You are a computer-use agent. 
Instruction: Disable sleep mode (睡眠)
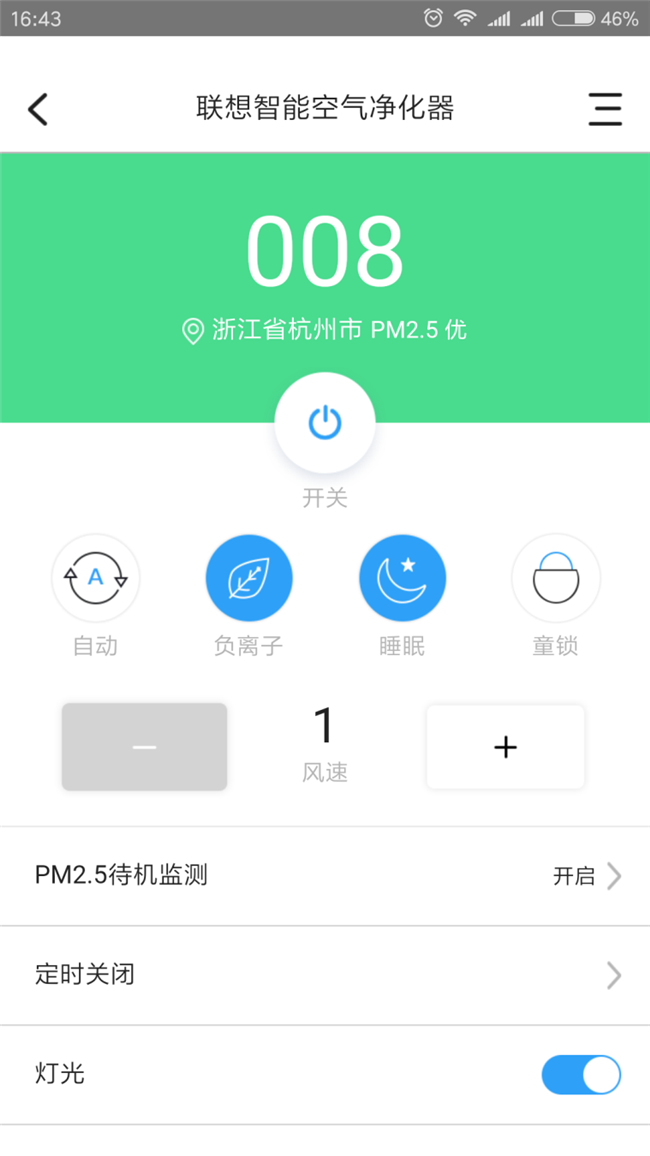point(402,577)
